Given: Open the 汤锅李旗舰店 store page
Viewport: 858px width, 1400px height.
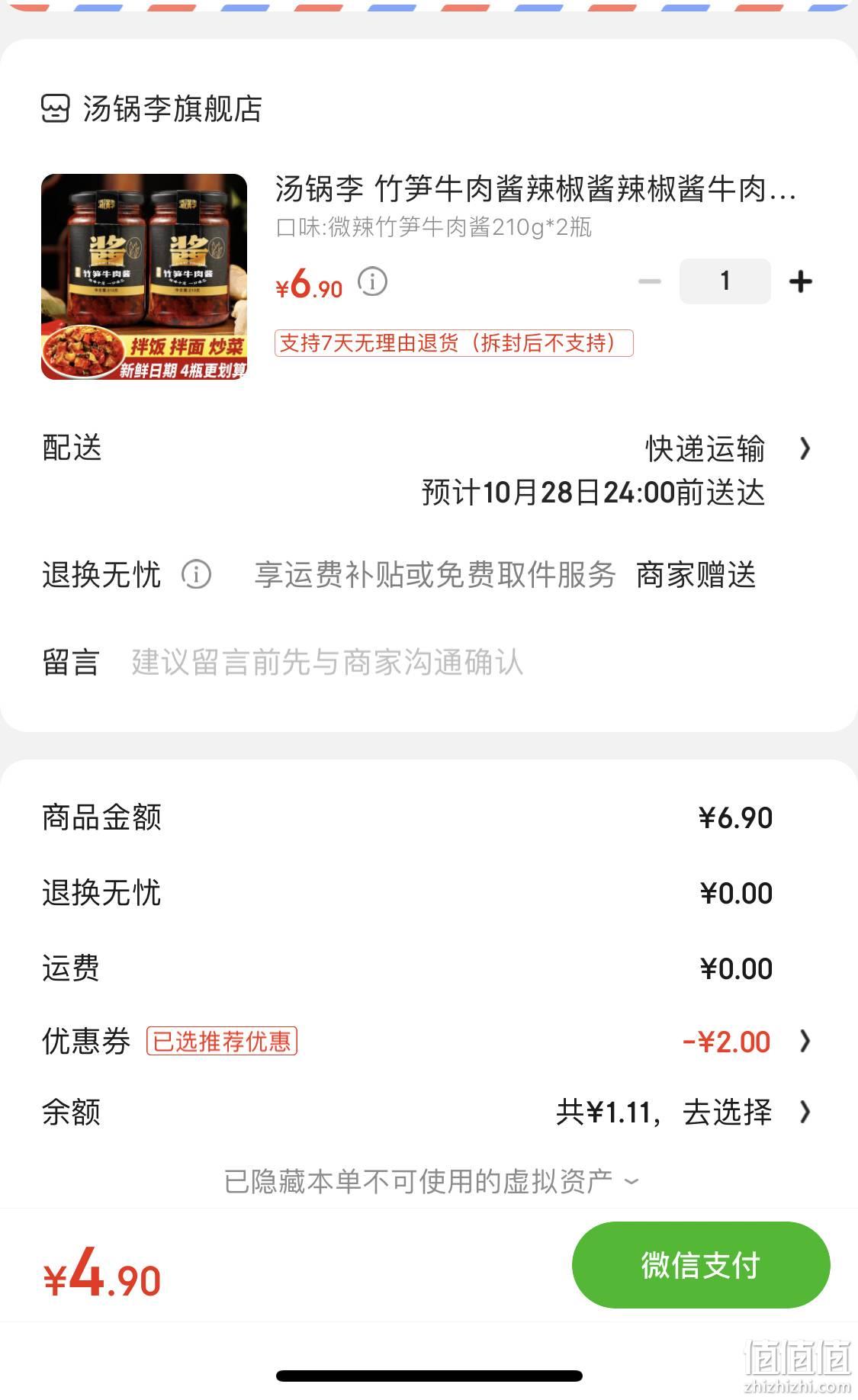Looking at the screenshot, I should (152, 109).
